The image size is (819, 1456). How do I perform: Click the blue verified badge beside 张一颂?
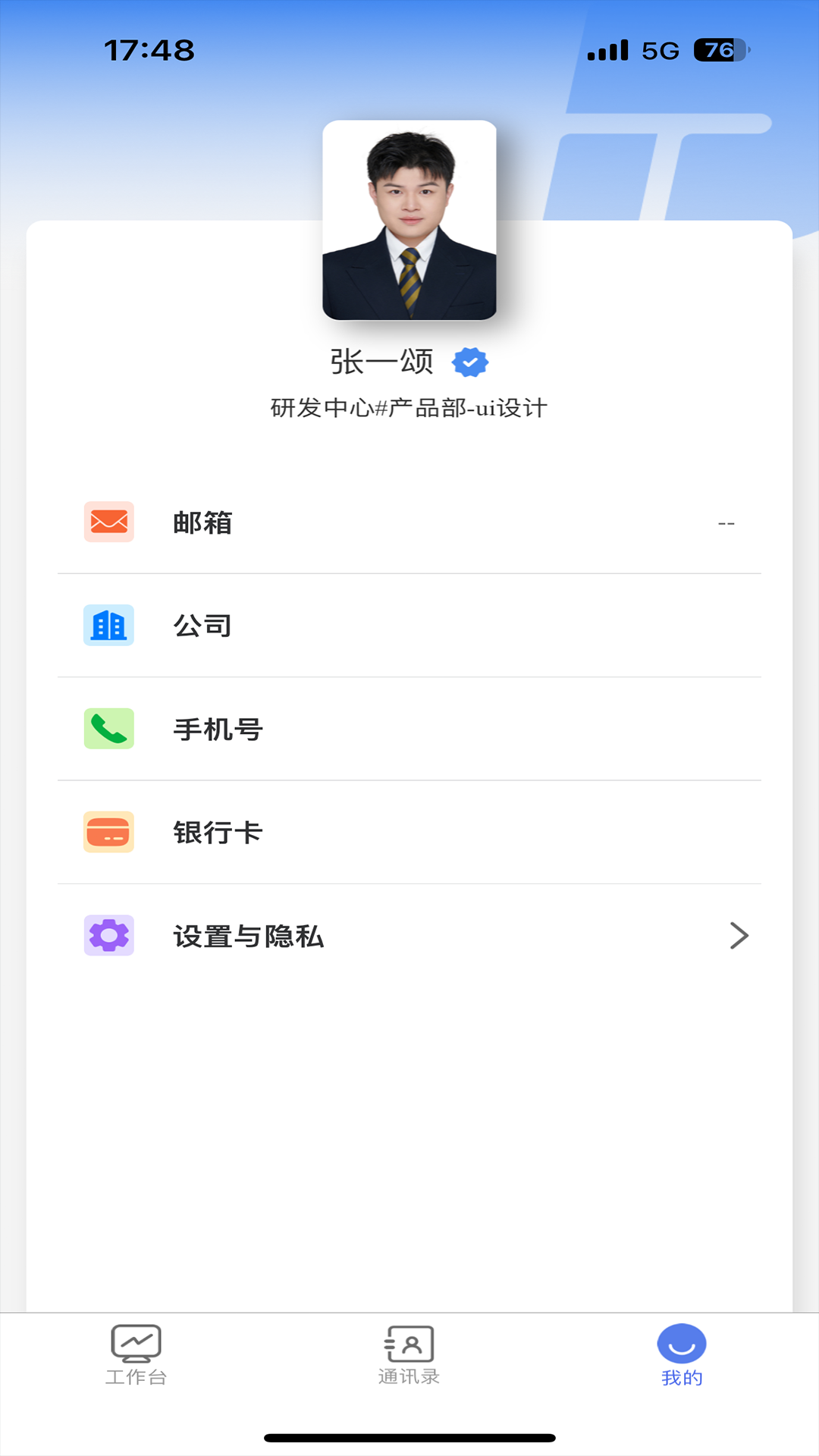click(x=469, y=362)
